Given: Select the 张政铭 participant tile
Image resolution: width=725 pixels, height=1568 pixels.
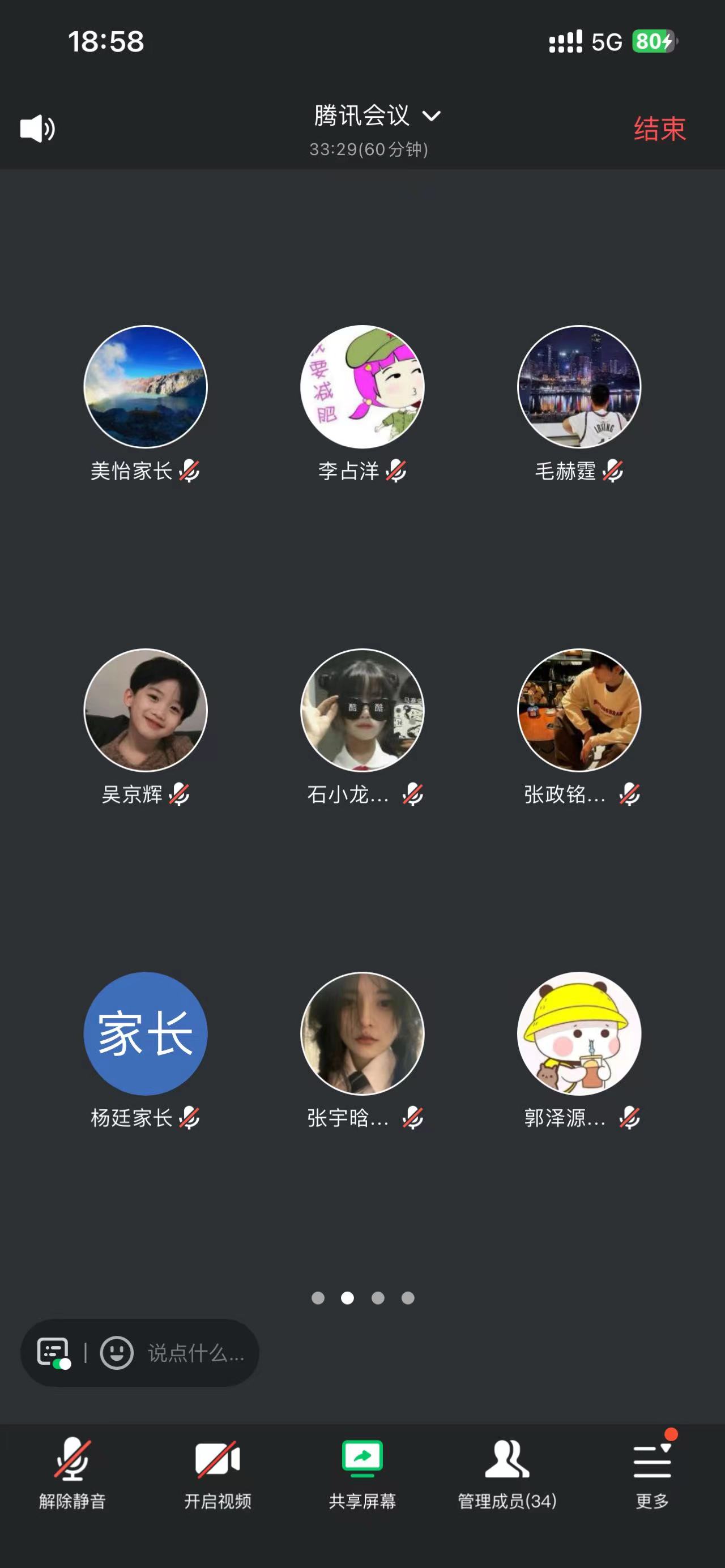Looking at the screenshot, I should 579,710.
